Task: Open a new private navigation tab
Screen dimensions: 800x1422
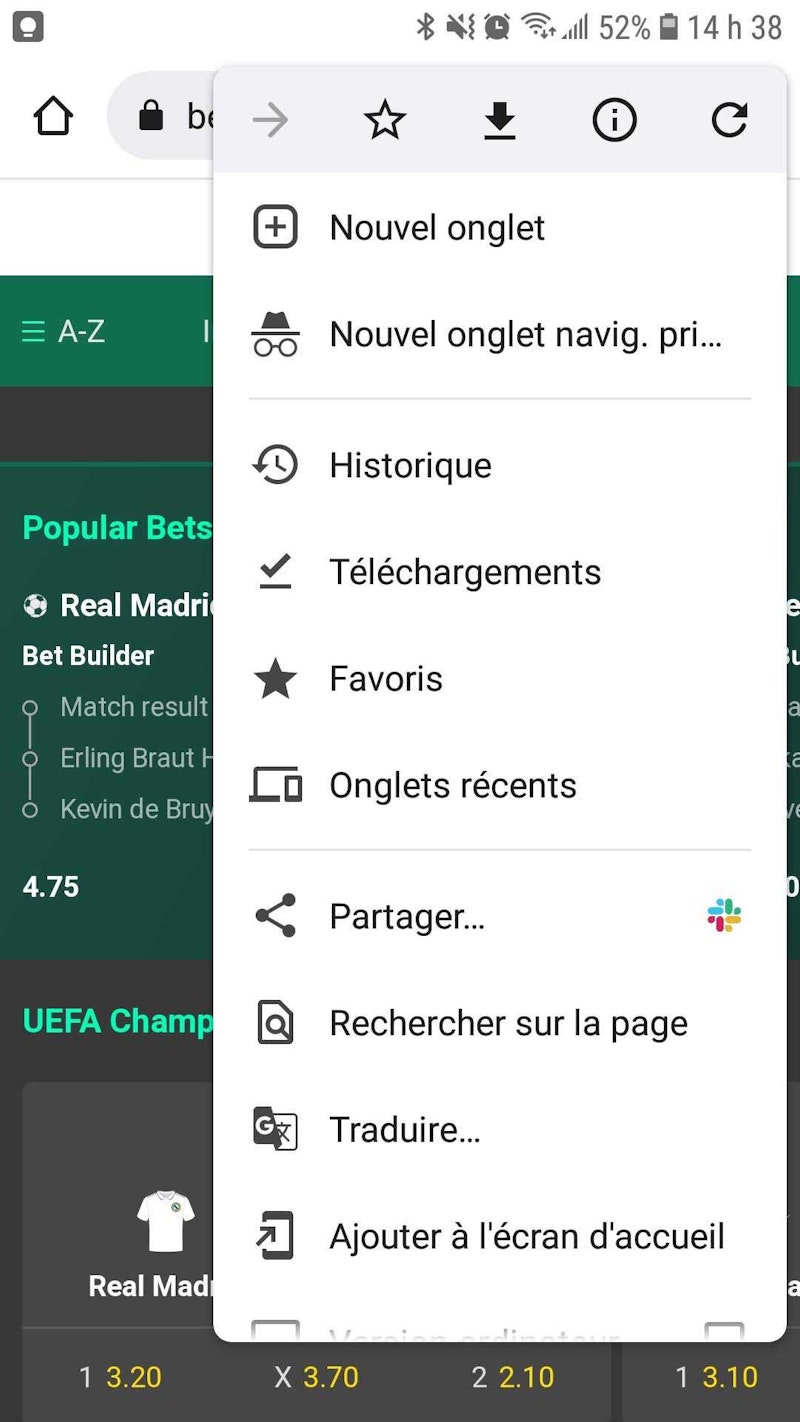Action: (525, 334)
